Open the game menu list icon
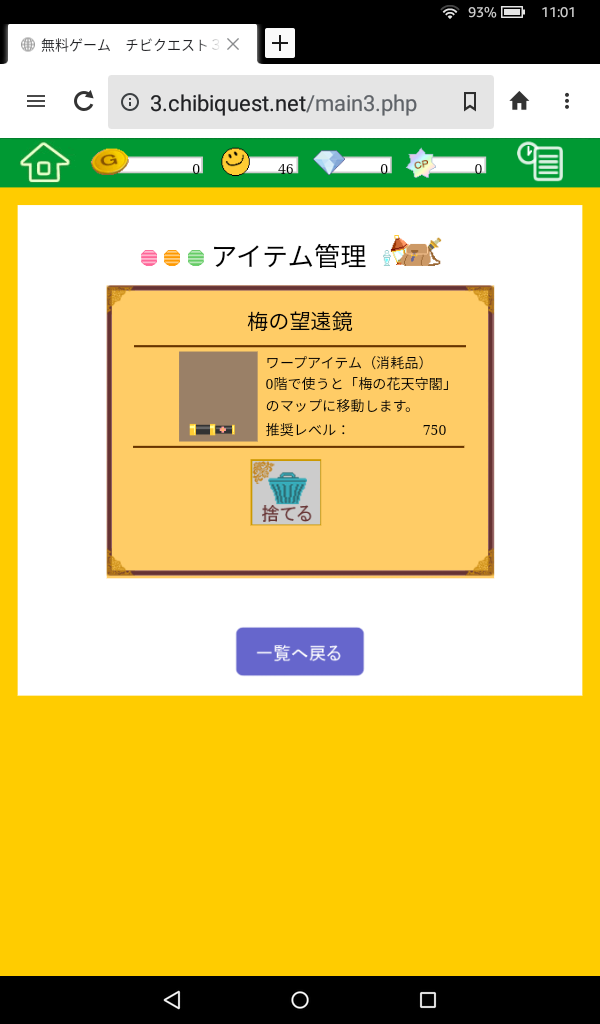 [x=541, y=162]
